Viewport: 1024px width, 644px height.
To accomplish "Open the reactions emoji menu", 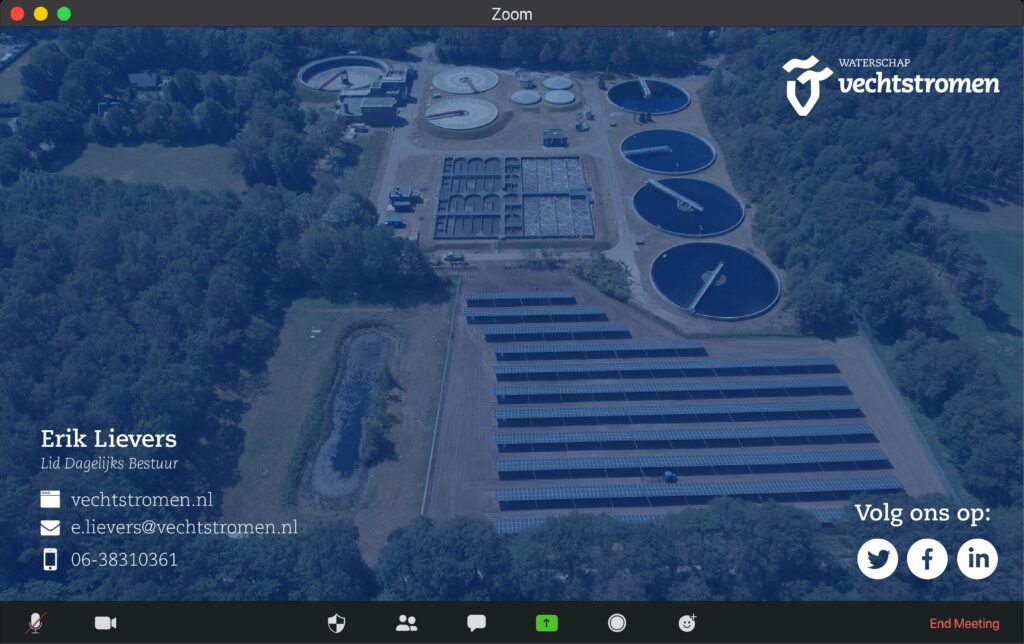I will (x=687, y=623).
